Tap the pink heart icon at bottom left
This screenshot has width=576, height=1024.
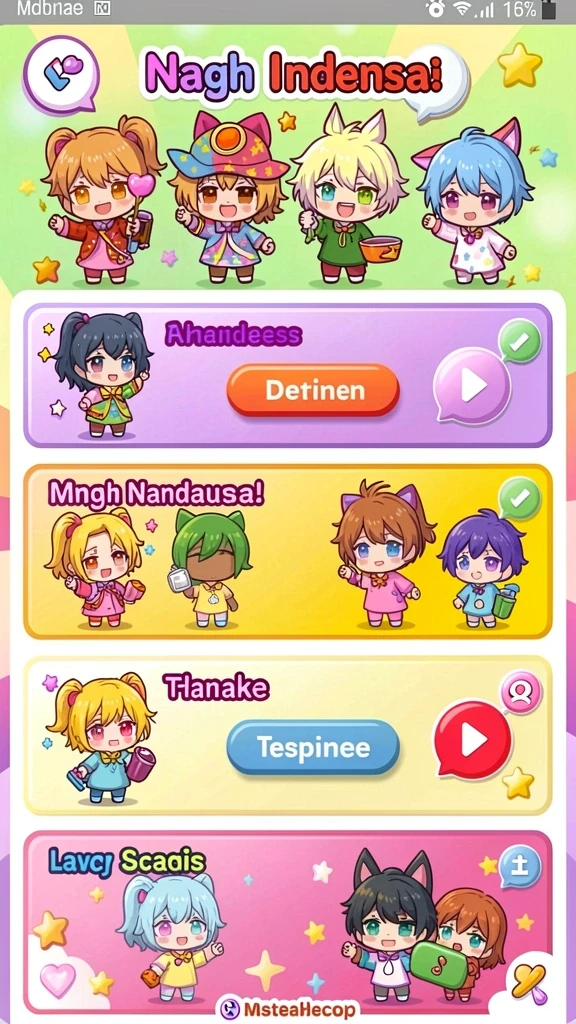pos(58,982)
